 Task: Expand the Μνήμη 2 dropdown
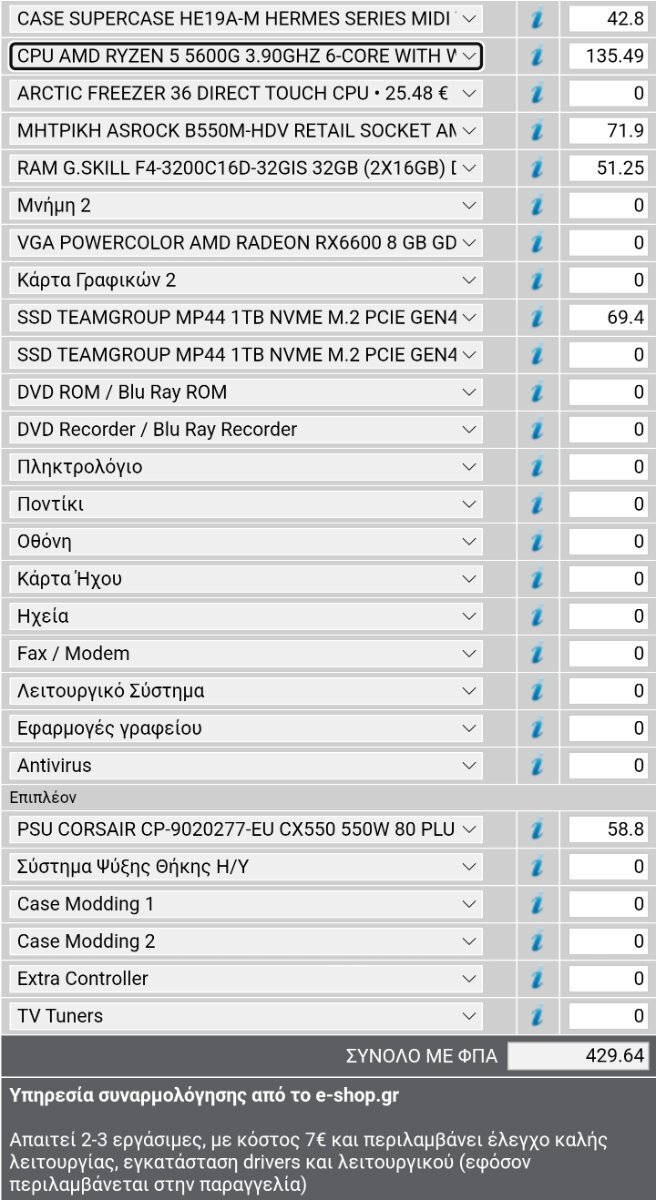(x=246, y=205)
